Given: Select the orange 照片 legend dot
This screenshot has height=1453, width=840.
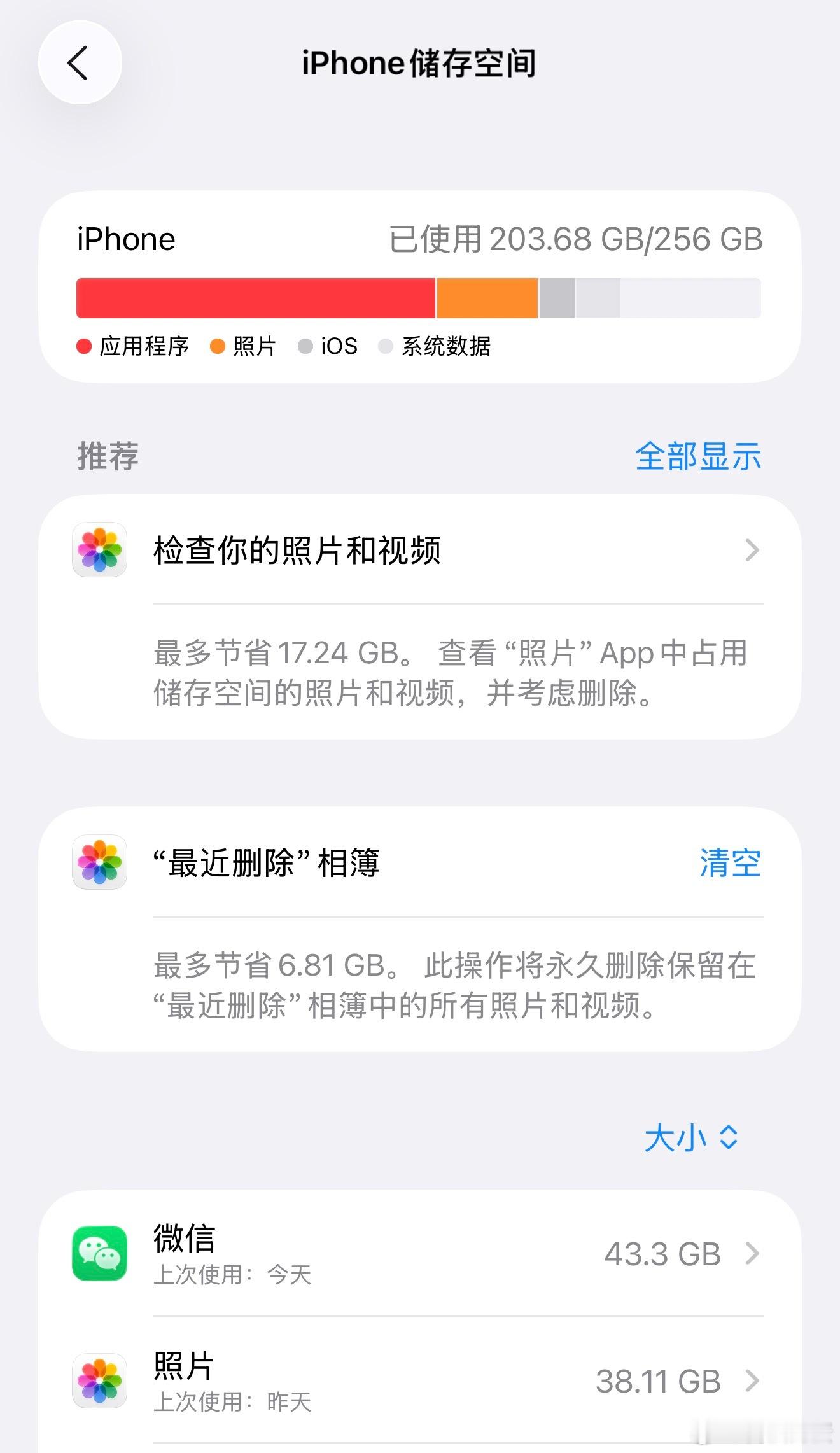Looking at the screenshot, I should 217,346.
